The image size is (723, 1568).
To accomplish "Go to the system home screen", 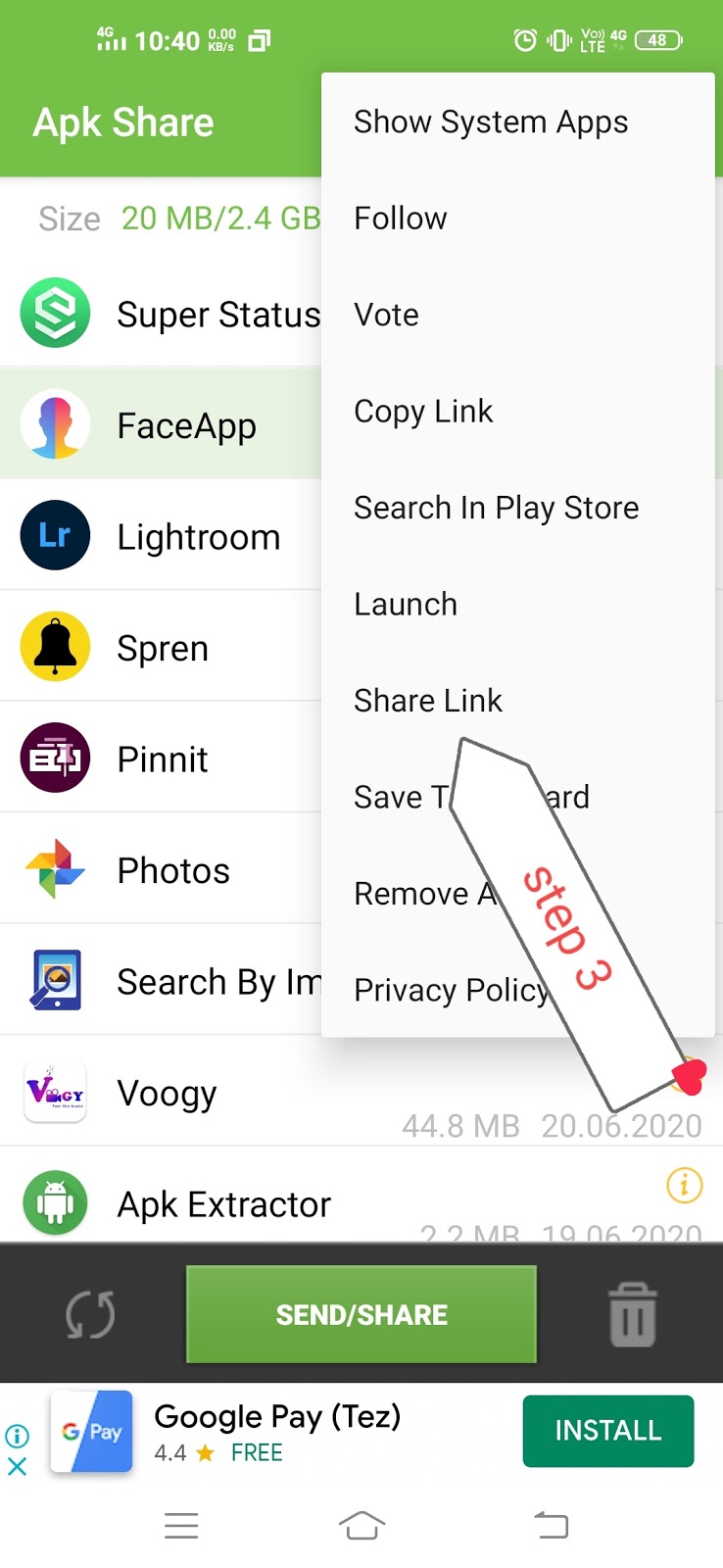I will click(361, 1526).
